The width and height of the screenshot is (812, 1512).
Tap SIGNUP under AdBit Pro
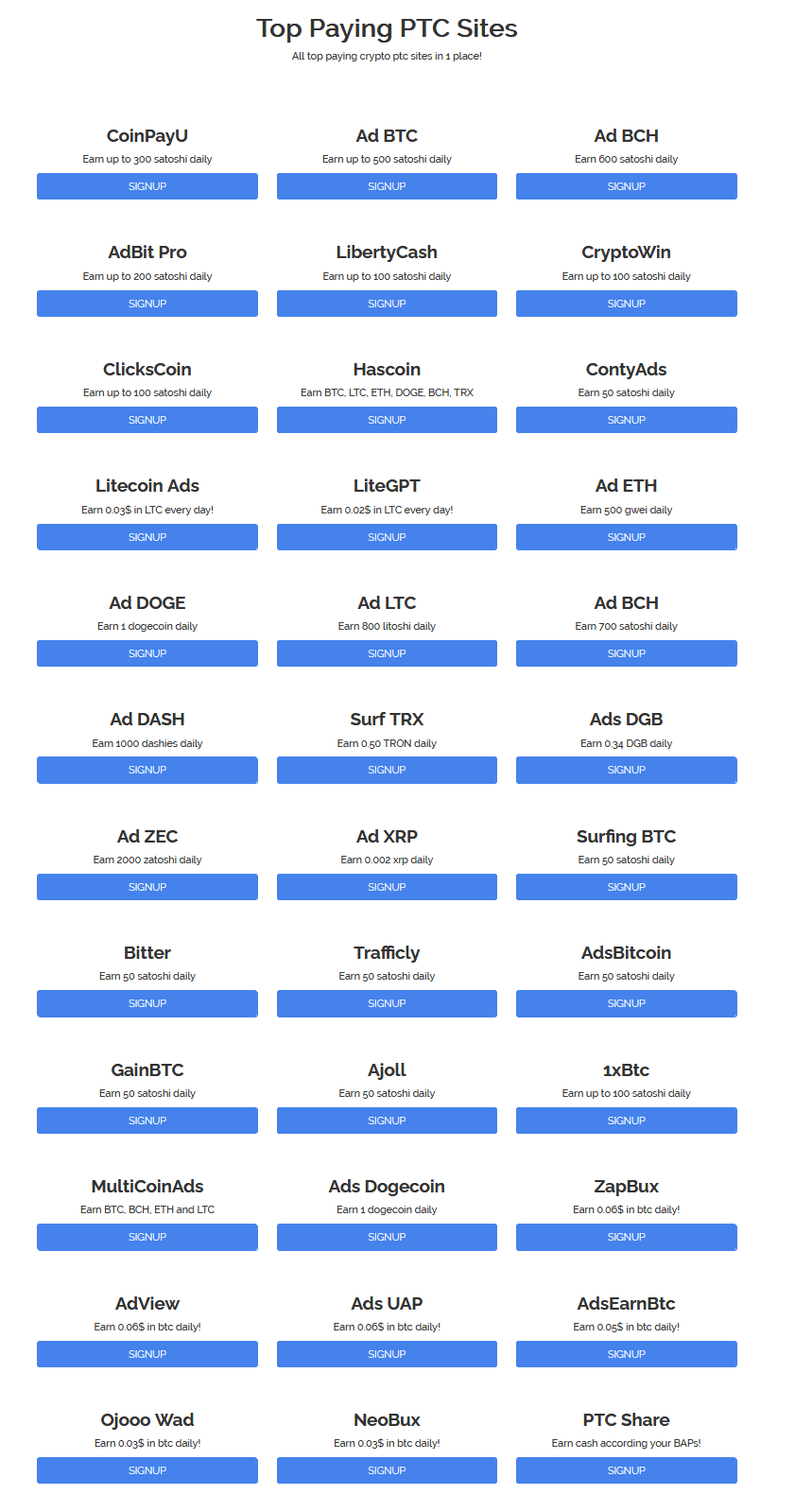[147, 304]
